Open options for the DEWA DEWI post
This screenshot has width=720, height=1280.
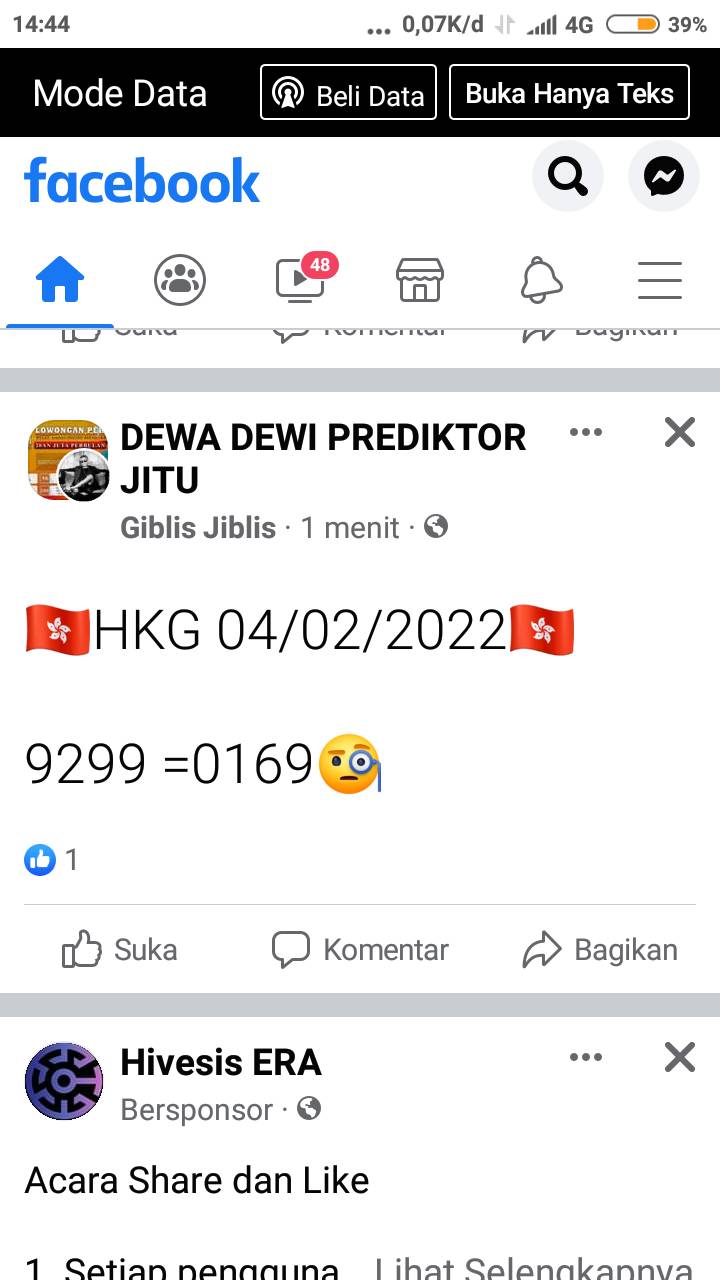coord(586,432)
